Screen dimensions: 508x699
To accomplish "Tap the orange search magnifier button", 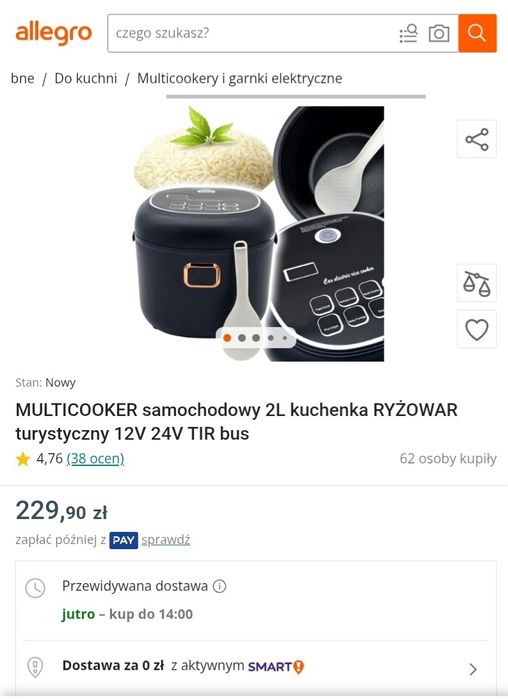I will click(477, 33).
